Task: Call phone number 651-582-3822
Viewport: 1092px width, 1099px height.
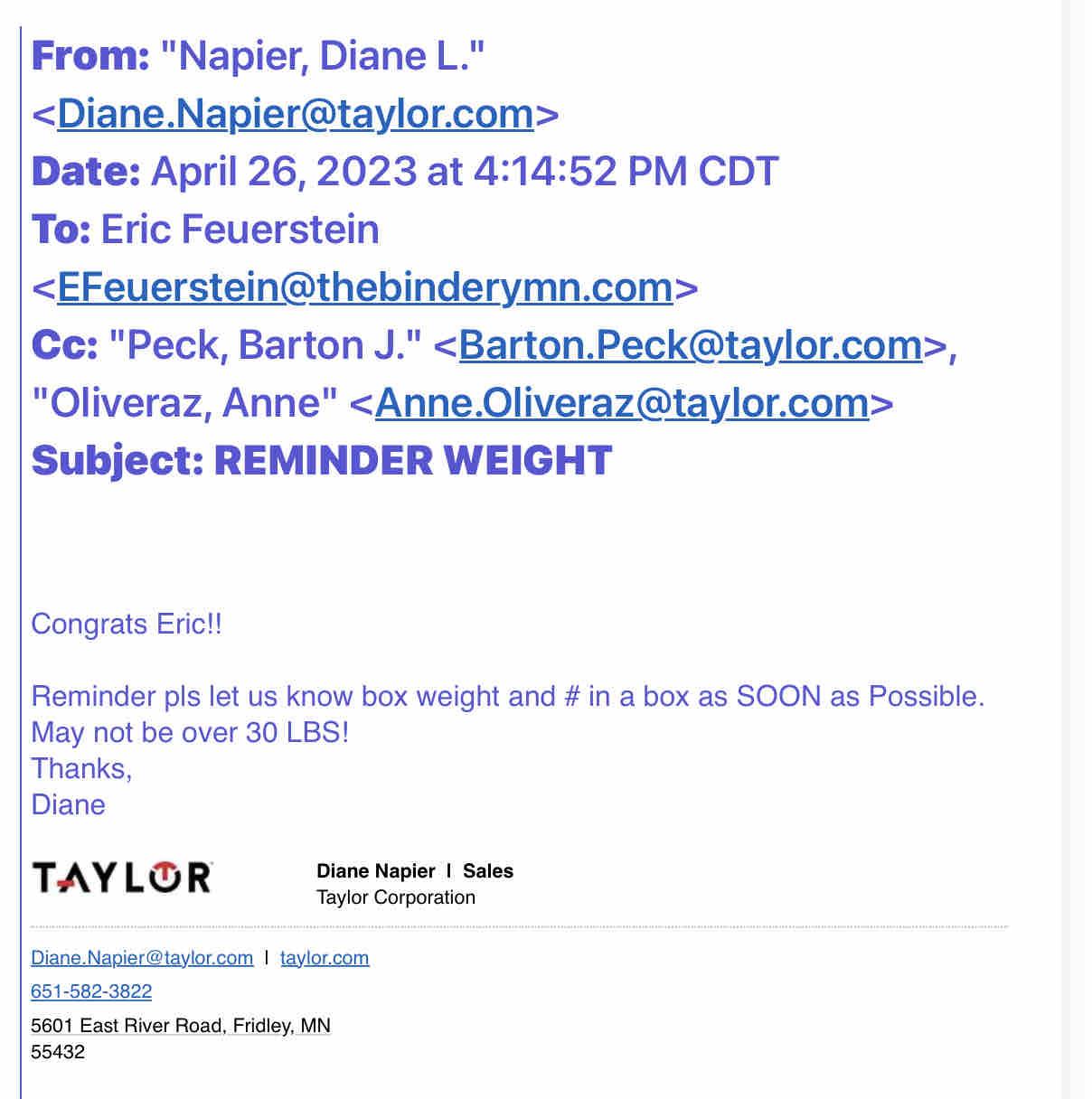Action: pyautogui.click(x=91, y=991)
